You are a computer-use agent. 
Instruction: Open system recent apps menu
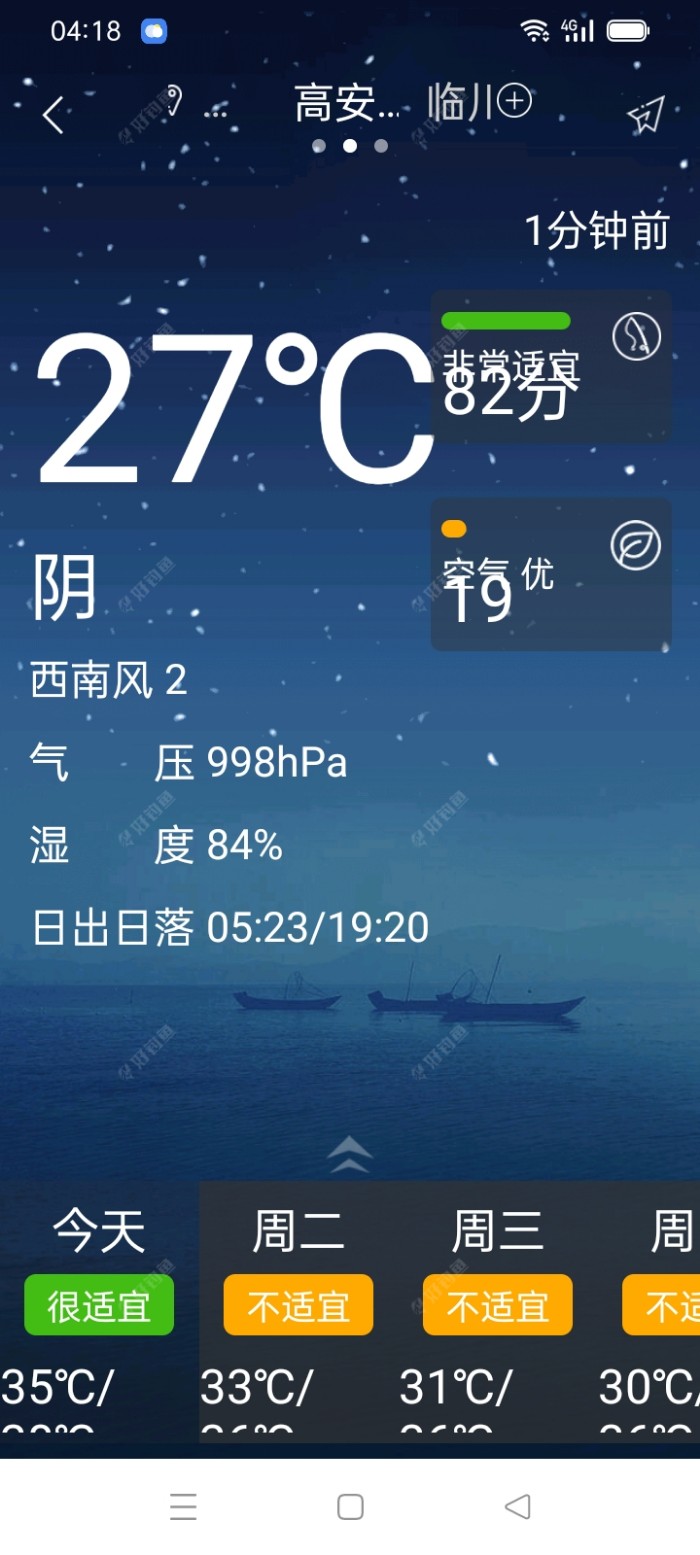183,1507
